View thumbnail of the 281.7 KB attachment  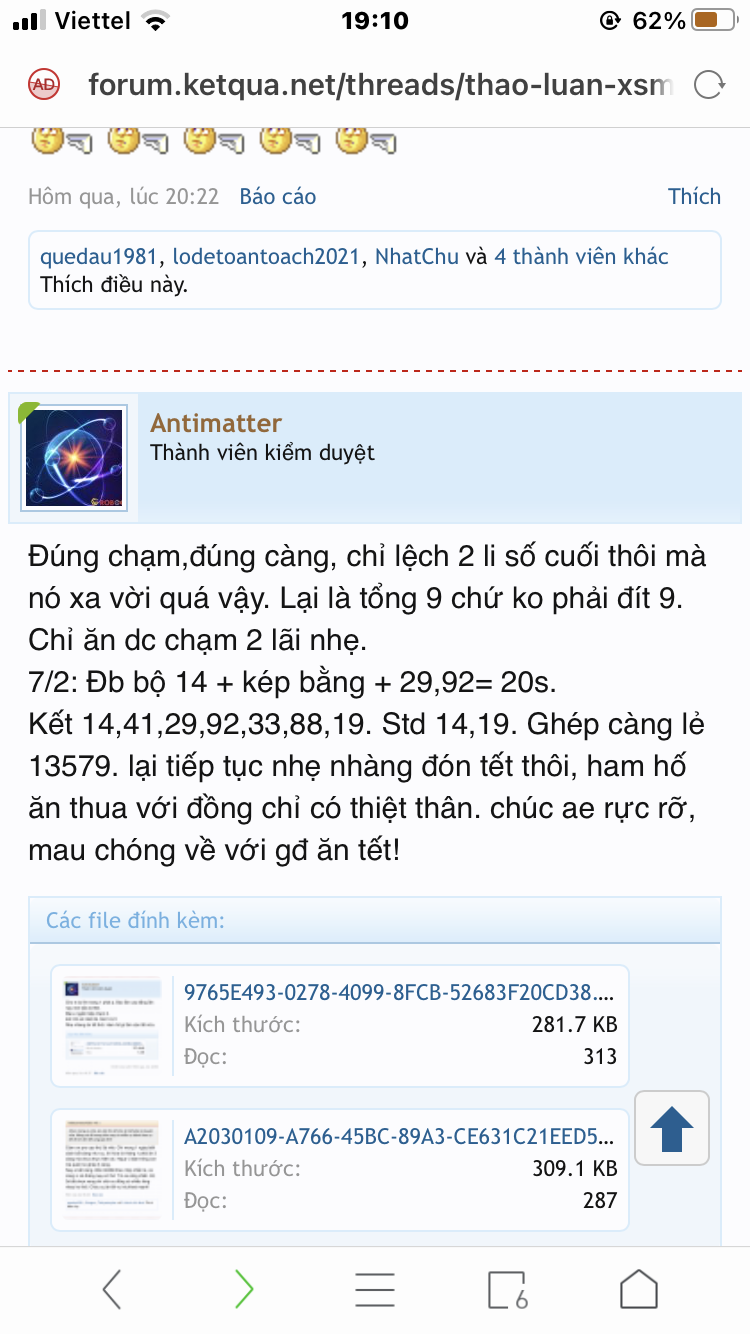click(112, 1025)
